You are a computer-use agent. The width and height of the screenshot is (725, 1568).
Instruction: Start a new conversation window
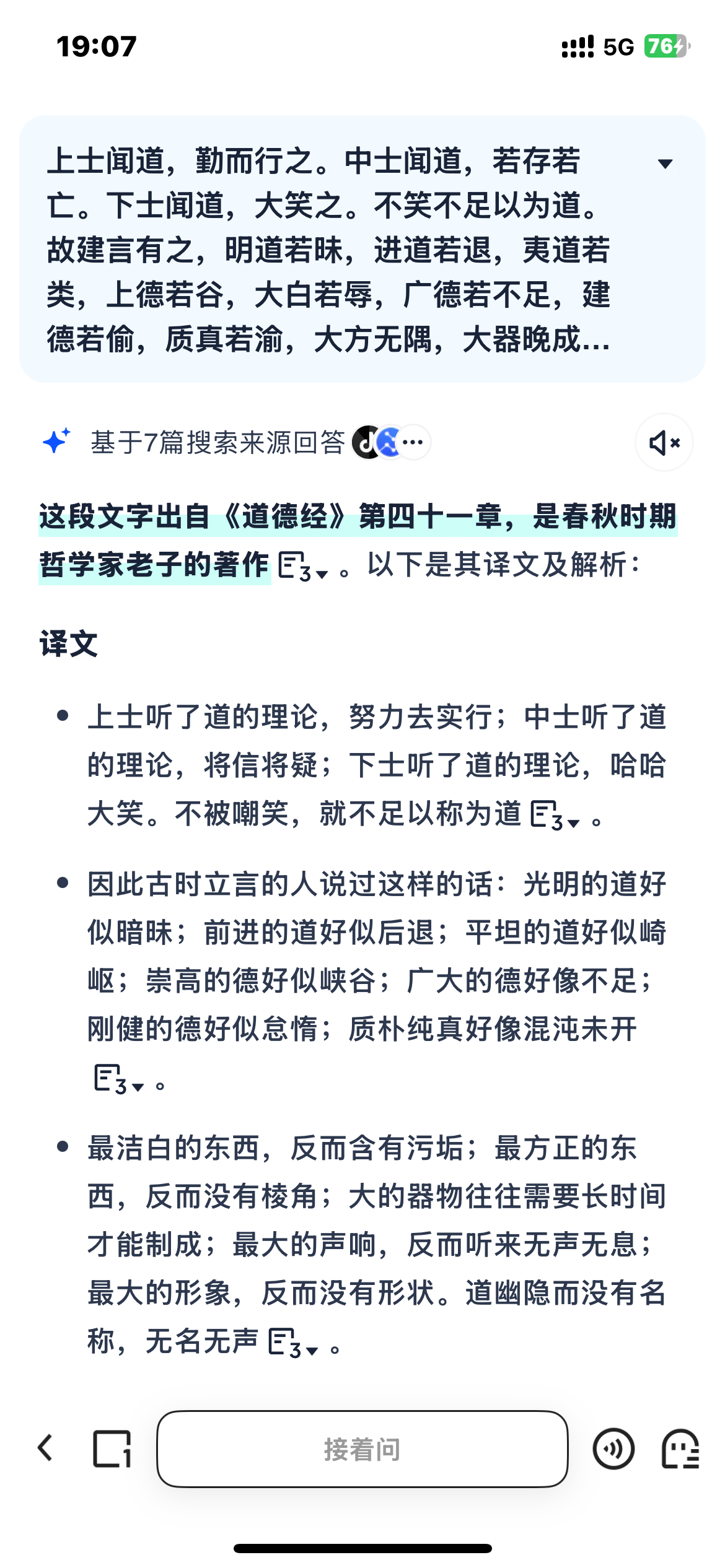[x=112, y=1448]
